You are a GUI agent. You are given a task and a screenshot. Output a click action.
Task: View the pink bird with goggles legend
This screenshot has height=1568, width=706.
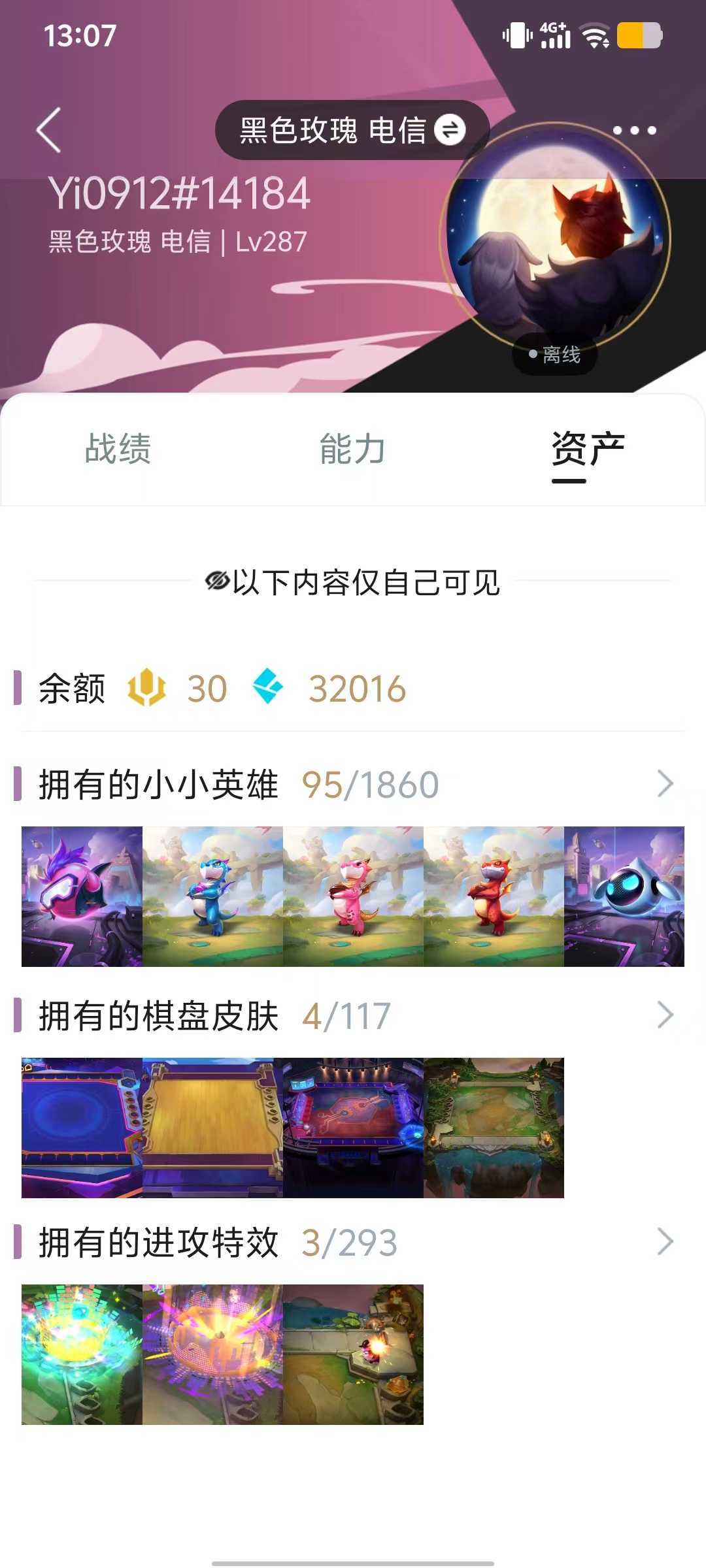(x=82, y=896)
